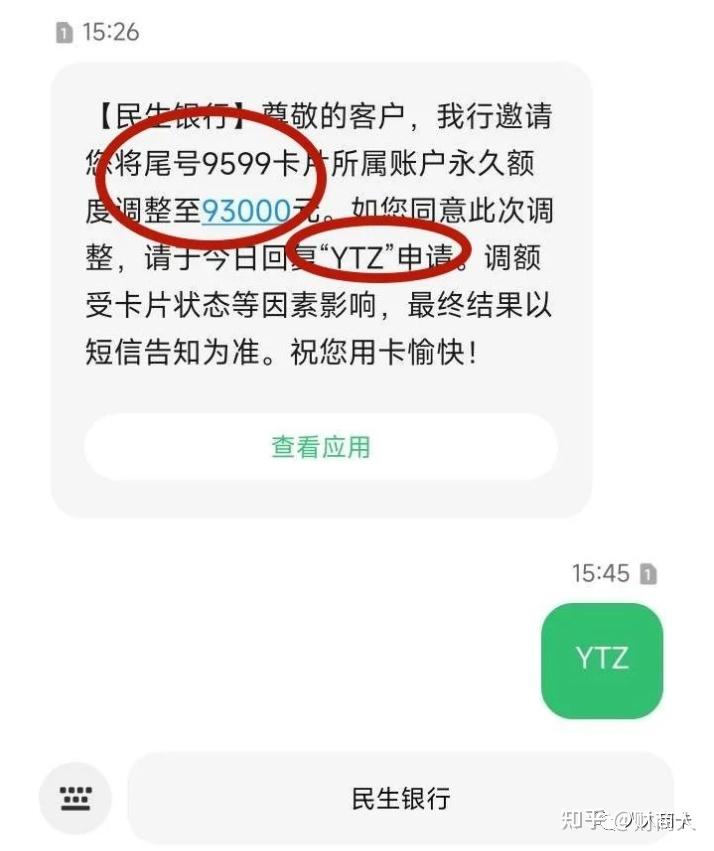Switch to keyboard input icon
This screenshot has width=714, height=851.
(76, 797)
